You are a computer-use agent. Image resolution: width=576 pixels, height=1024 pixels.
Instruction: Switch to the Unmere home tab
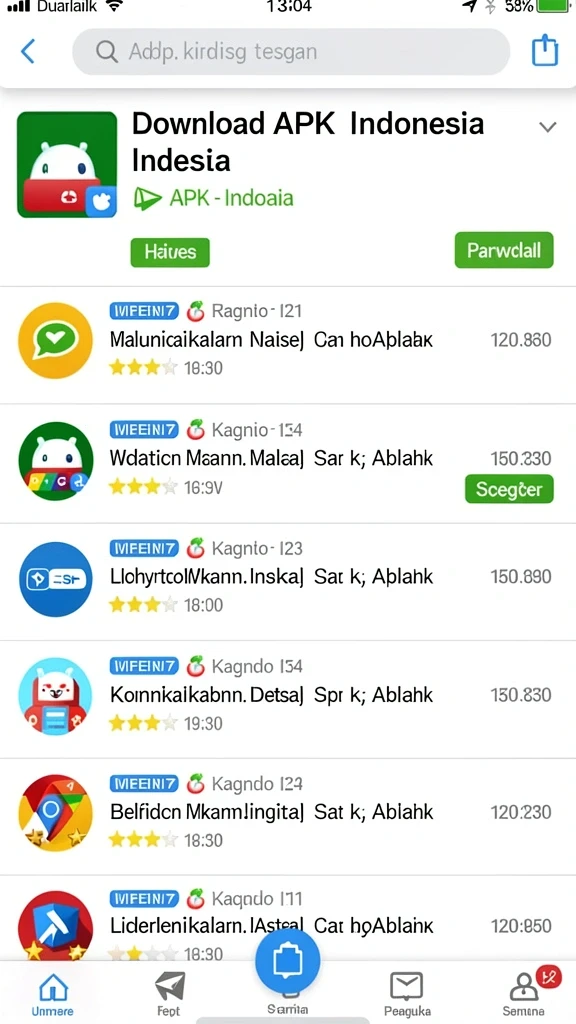[x=53, y=995]
